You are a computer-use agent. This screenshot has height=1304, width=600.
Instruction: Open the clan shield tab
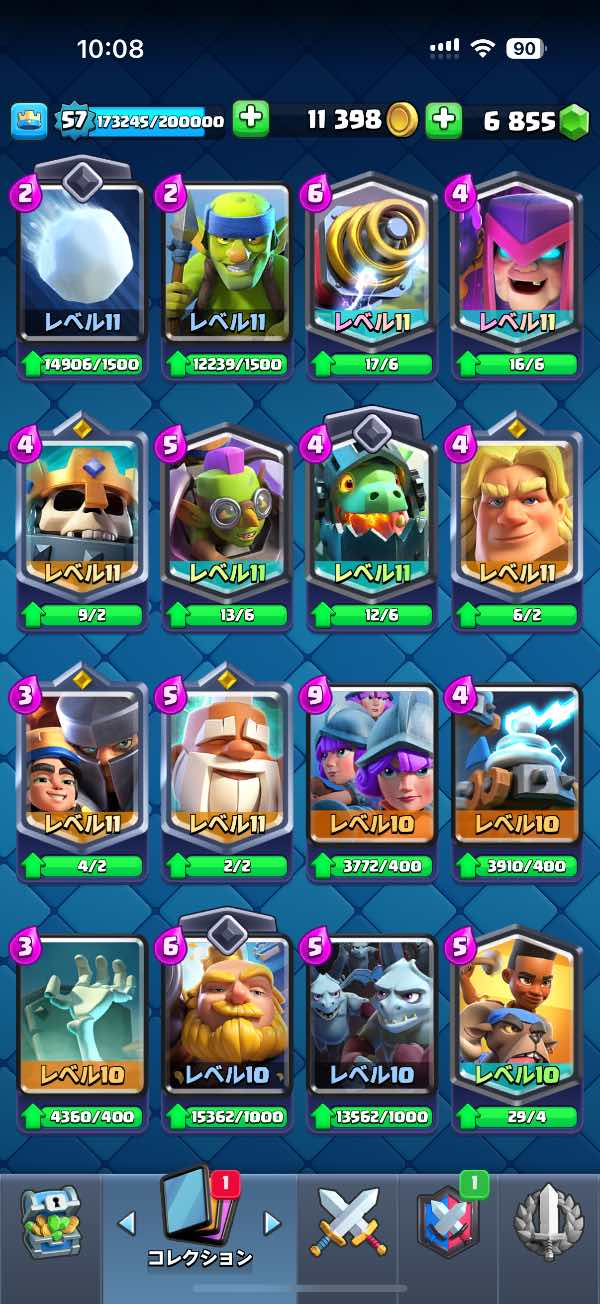tap(448, 1220)
